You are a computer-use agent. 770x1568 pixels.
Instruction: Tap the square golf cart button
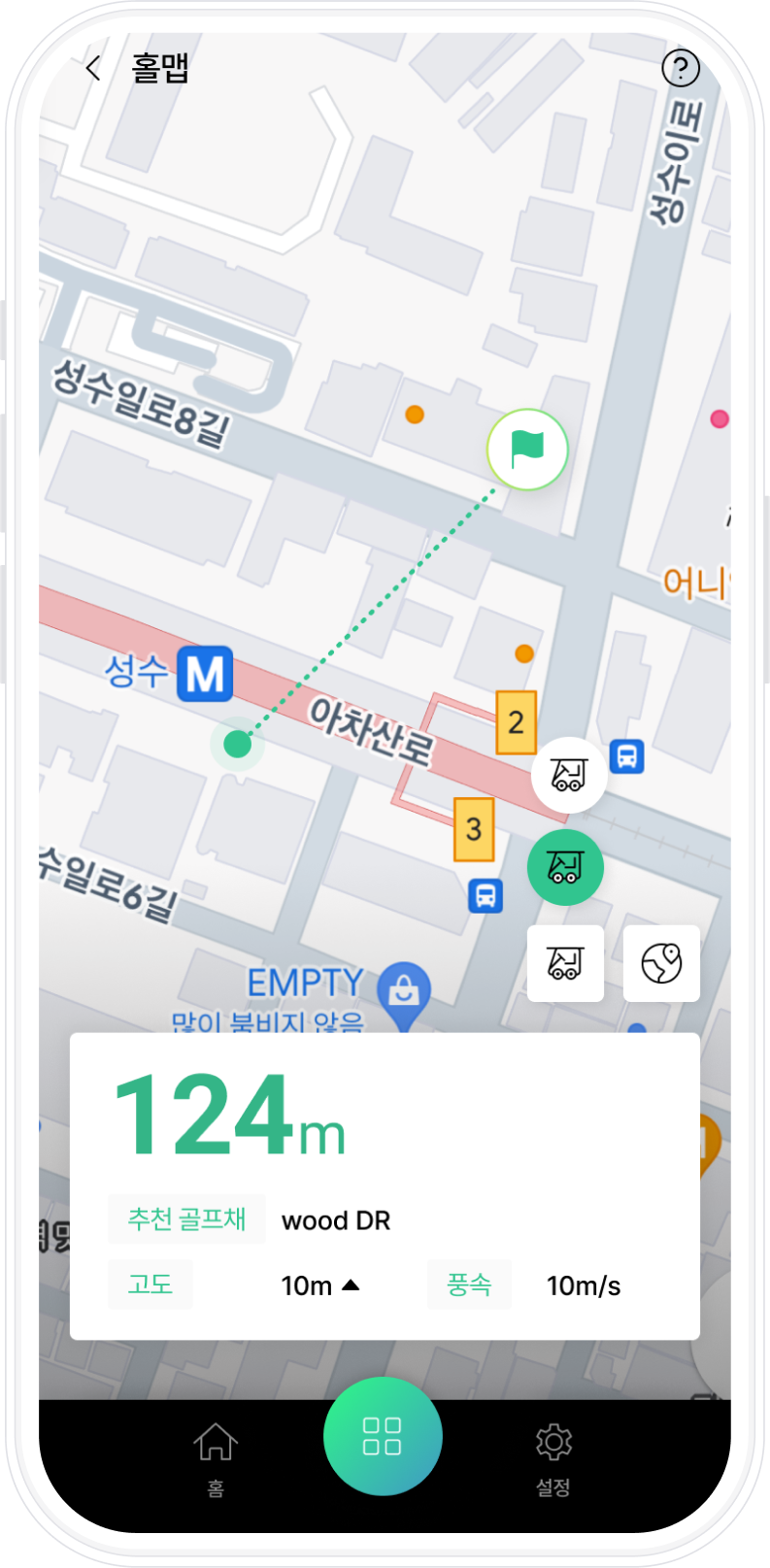565,963
